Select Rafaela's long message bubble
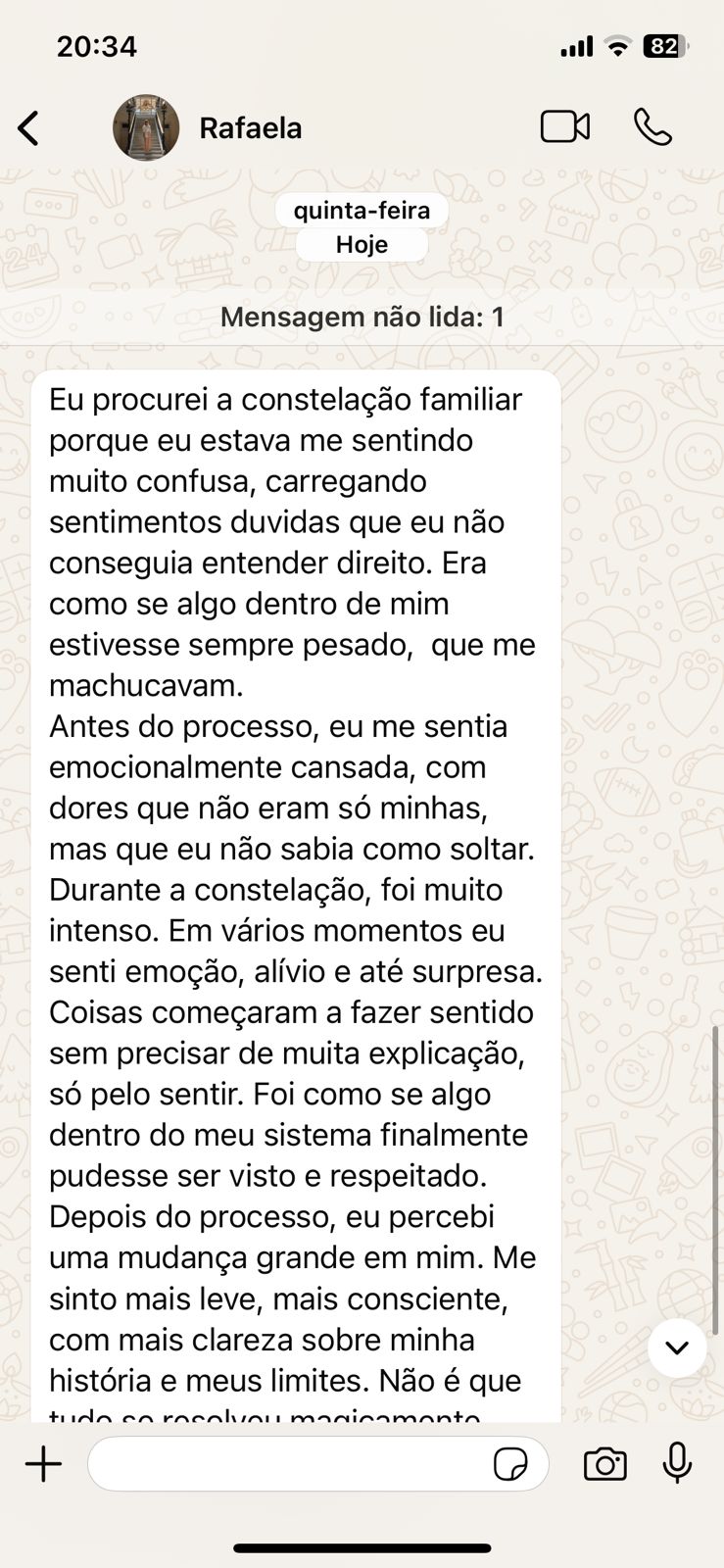 [294, 882]
